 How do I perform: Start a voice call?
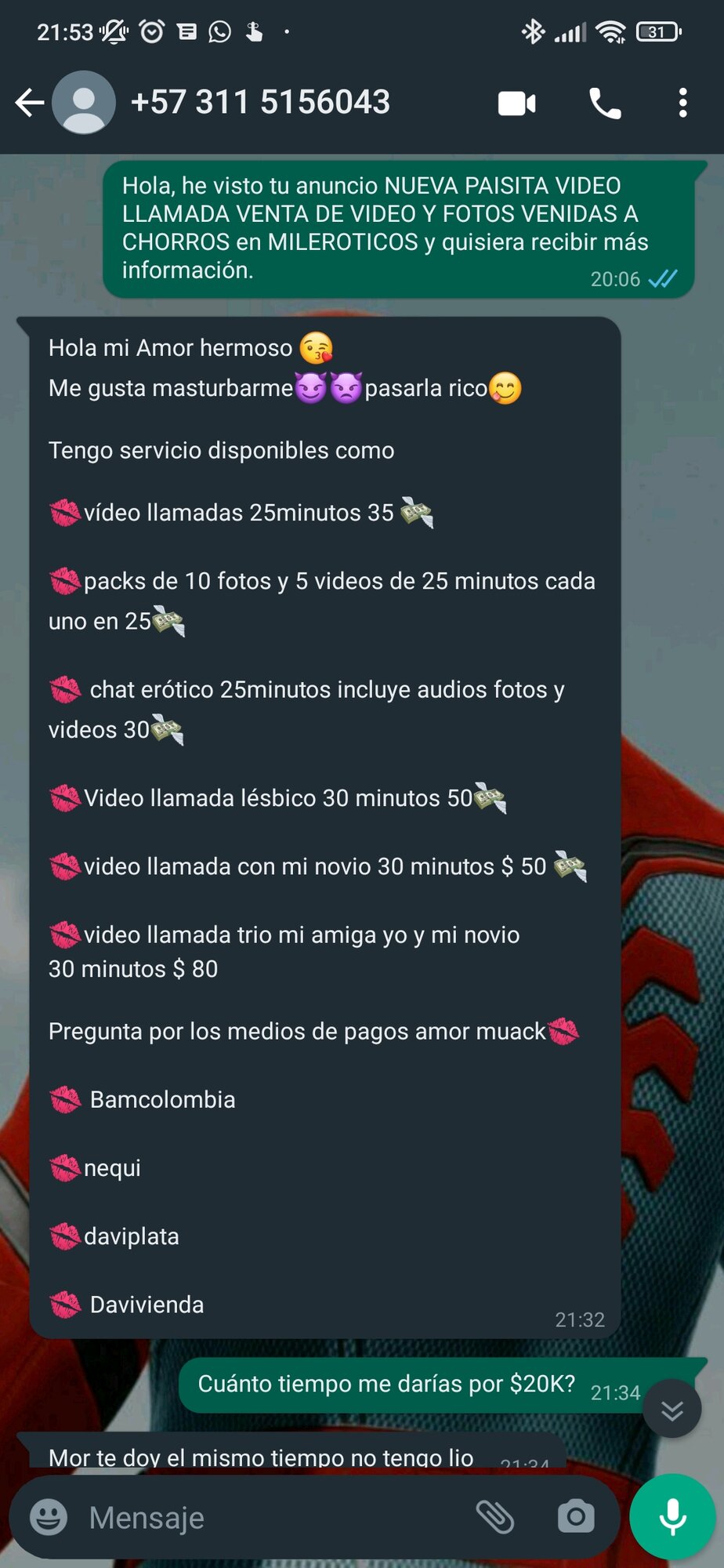point(604,103)
